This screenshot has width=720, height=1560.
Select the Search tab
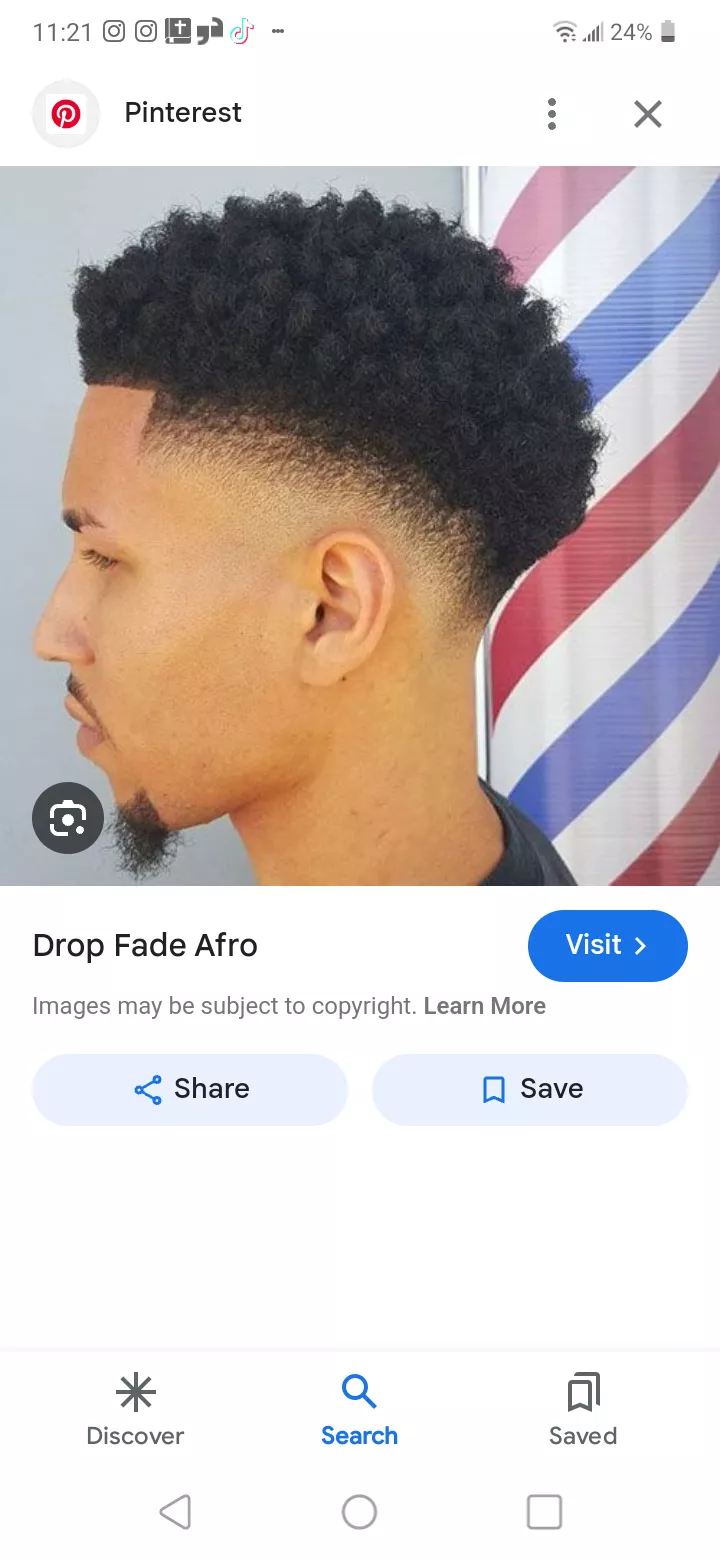coord(359,1410)
